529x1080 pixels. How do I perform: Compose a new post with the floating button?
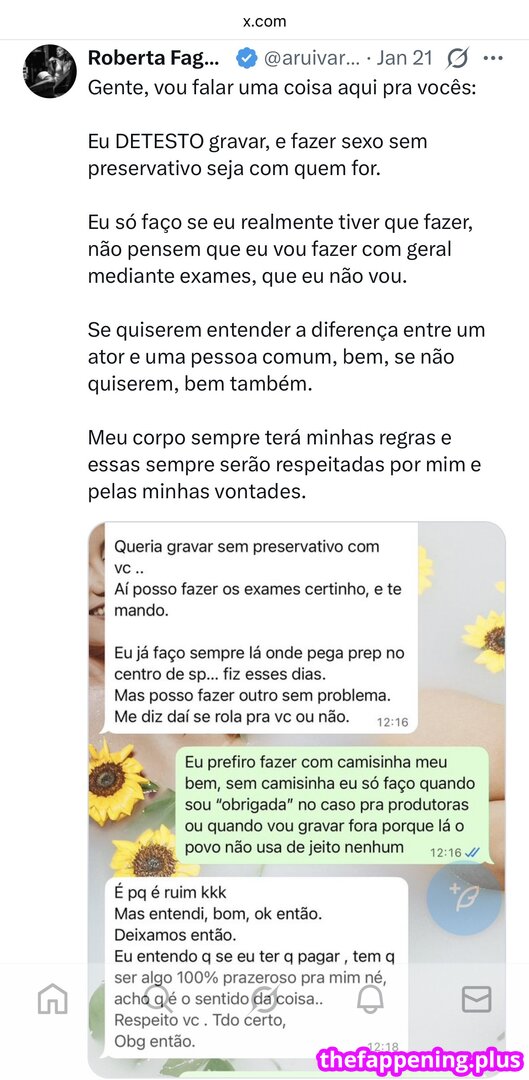coord(466,896)
